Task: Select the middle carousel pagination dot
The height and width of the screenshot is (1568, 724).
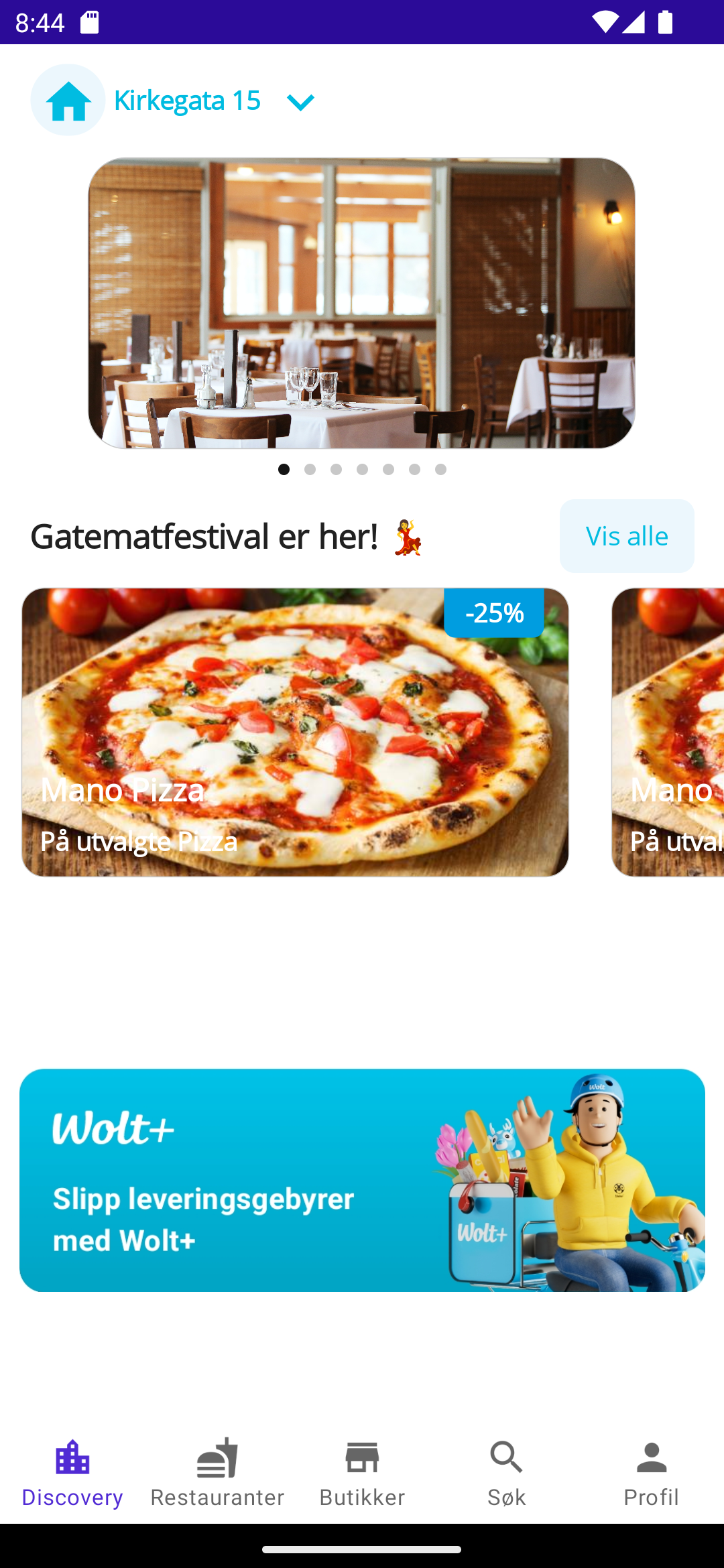Action: pyautogui.click(x=362, y=470)
